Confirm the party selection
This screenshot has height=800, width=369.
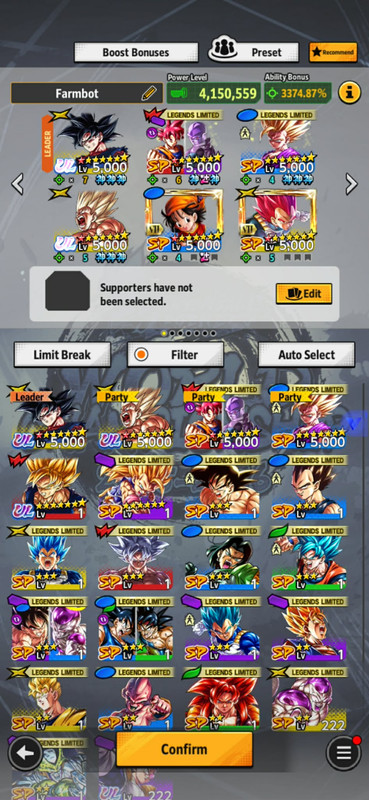184,749
